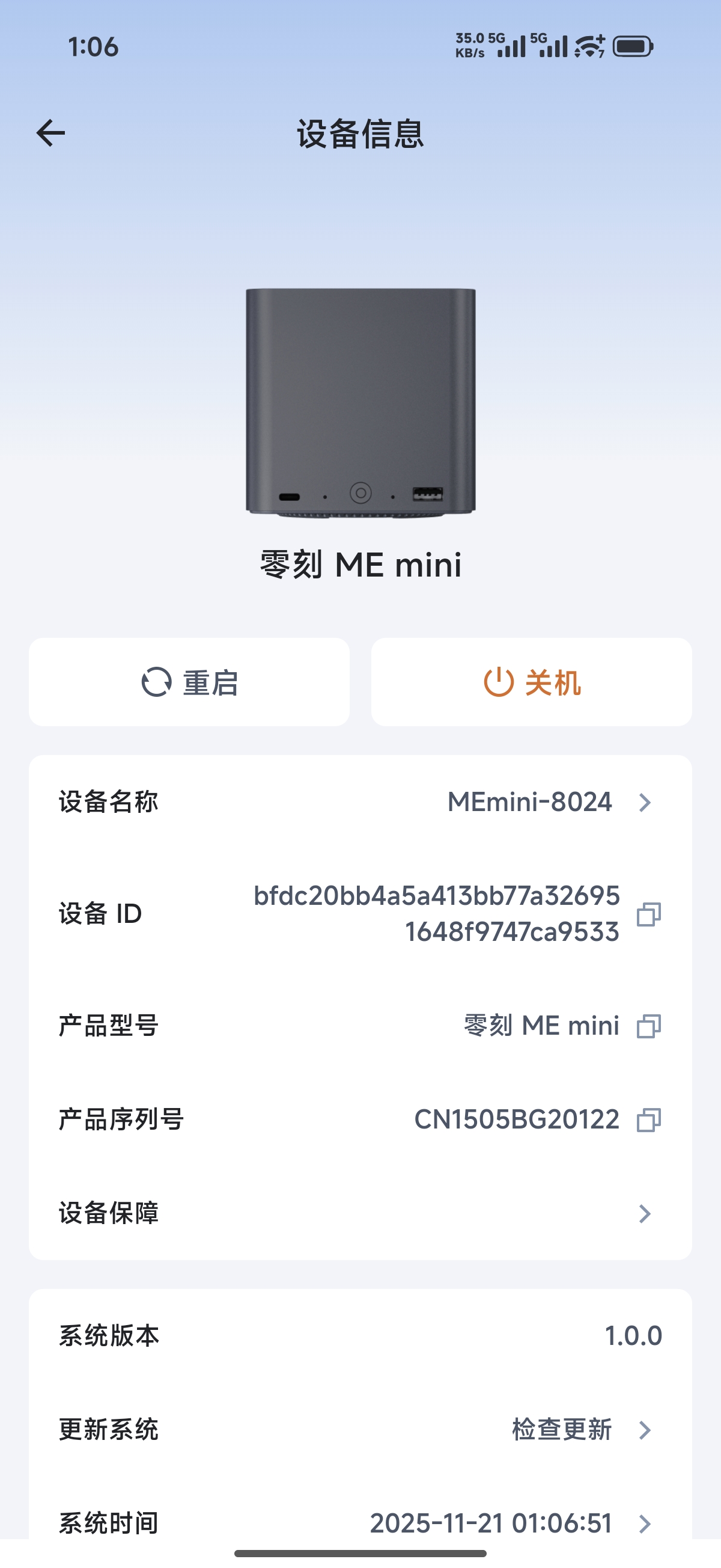Go back from the 设备信息 page
This screenshot has height=1568, width=721.
(50, 133)
